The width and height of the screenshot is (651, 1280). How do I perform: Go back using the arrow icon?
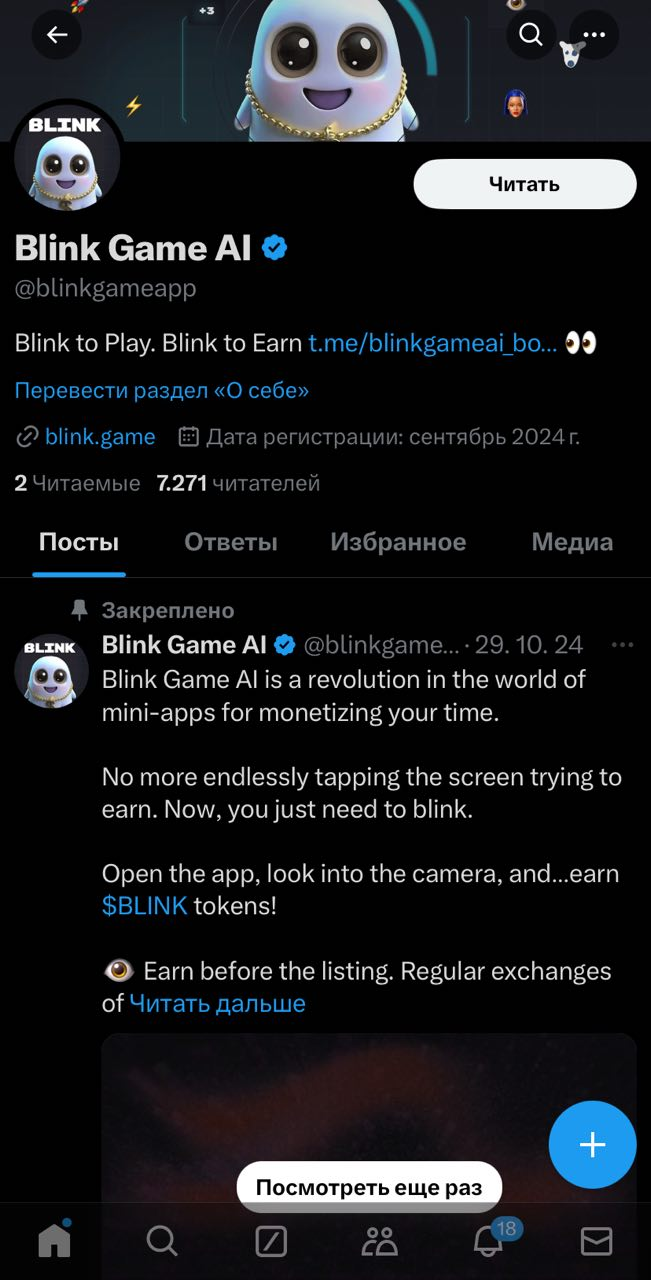[57, 35]
